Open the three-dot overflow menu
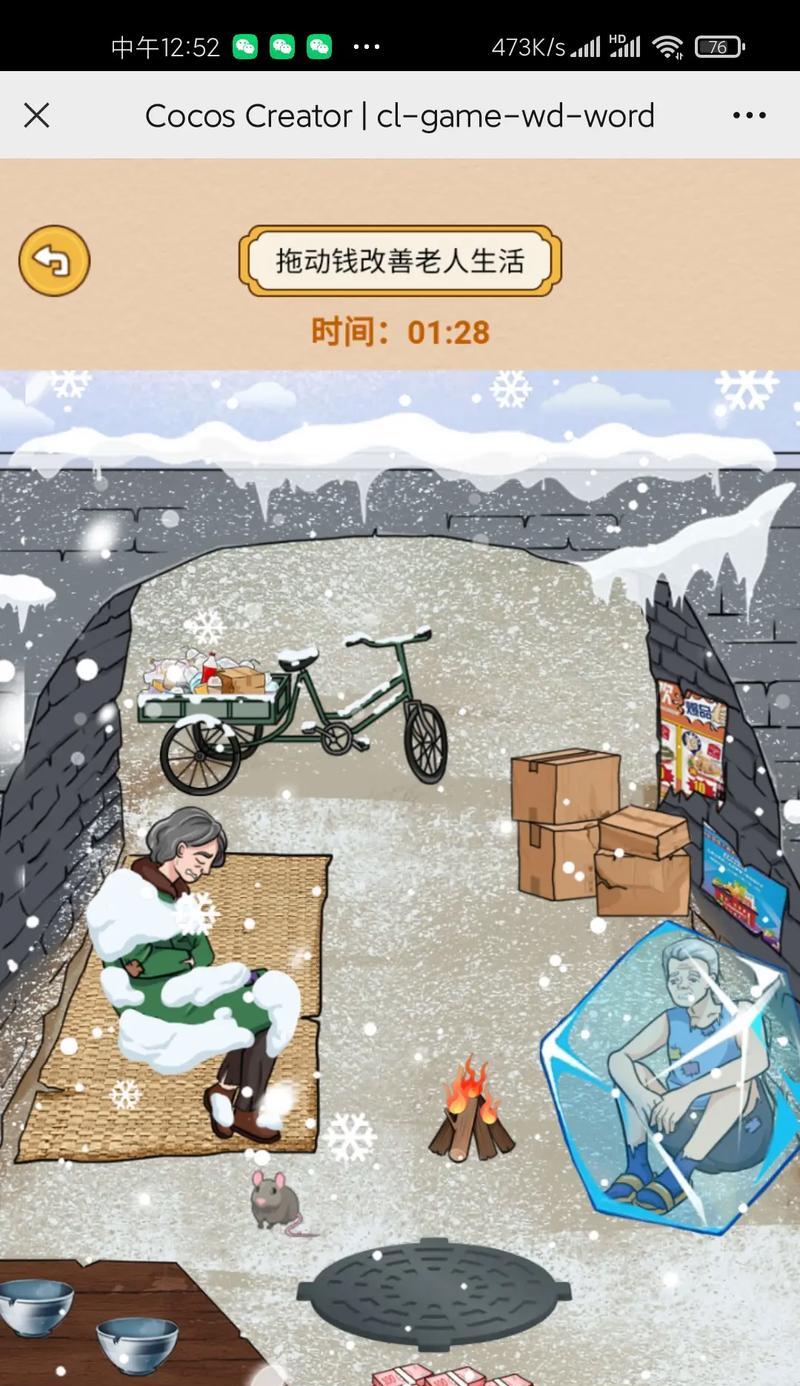The width and height of the screenshot is (800, 1386). (749, 116)
